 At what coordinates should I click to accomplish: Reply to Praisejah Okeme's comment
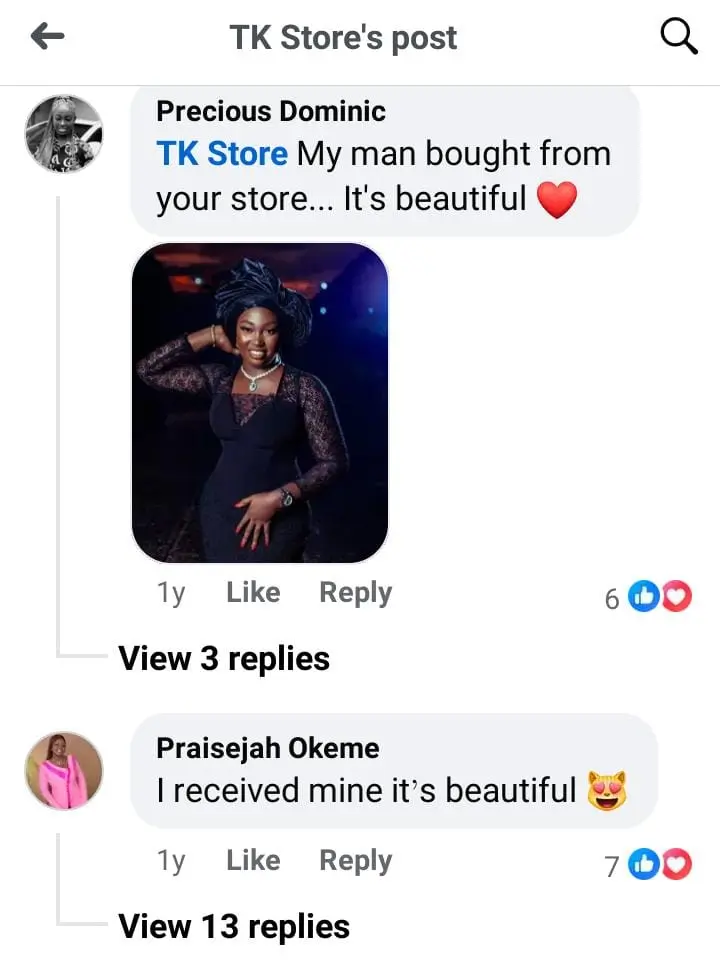tap(355, 861)
